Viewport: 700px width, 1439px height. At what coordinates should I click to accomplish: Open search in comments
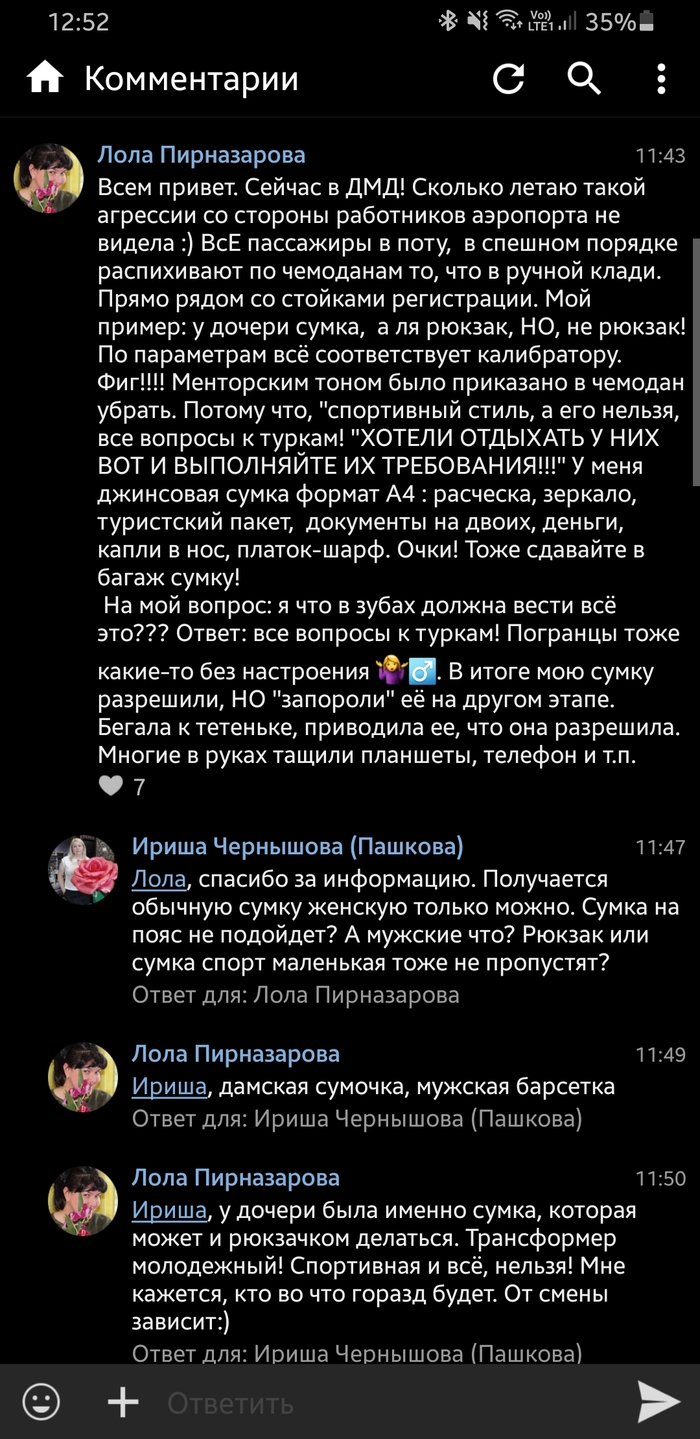point(584,78)
